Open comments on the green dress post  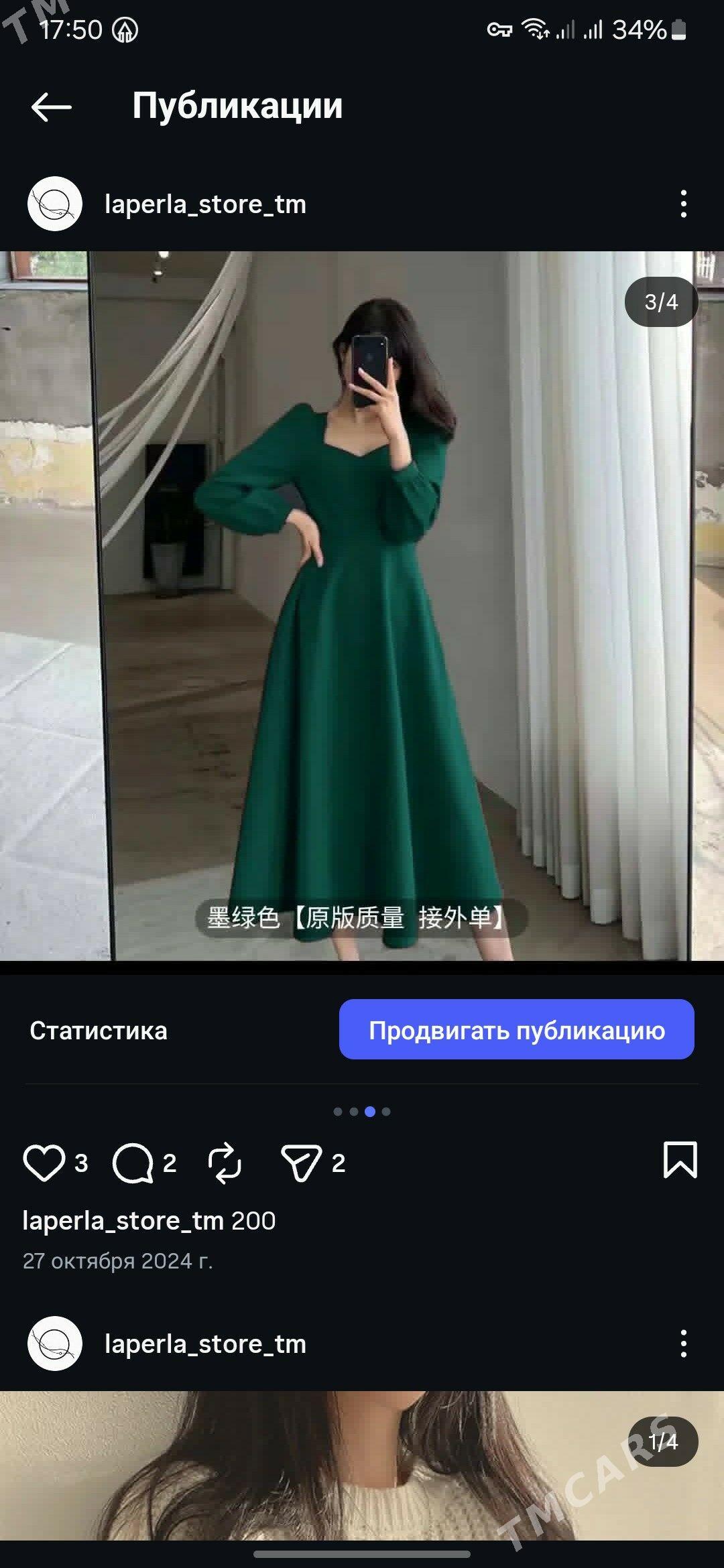(133, 1163)
